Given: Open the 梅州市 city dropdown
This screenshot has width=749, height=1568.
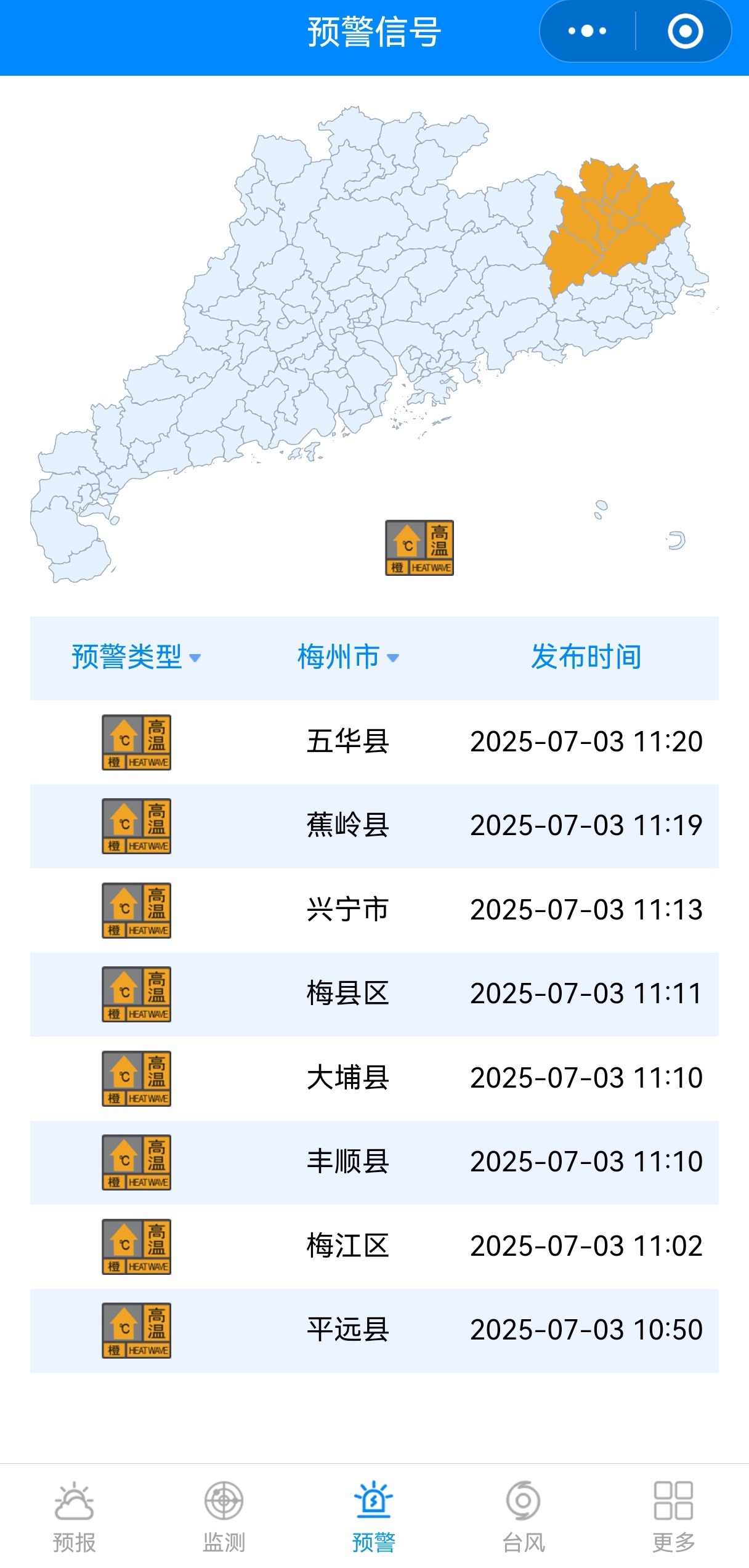Looking at the screenshot, I should click(x=348, y=657).
